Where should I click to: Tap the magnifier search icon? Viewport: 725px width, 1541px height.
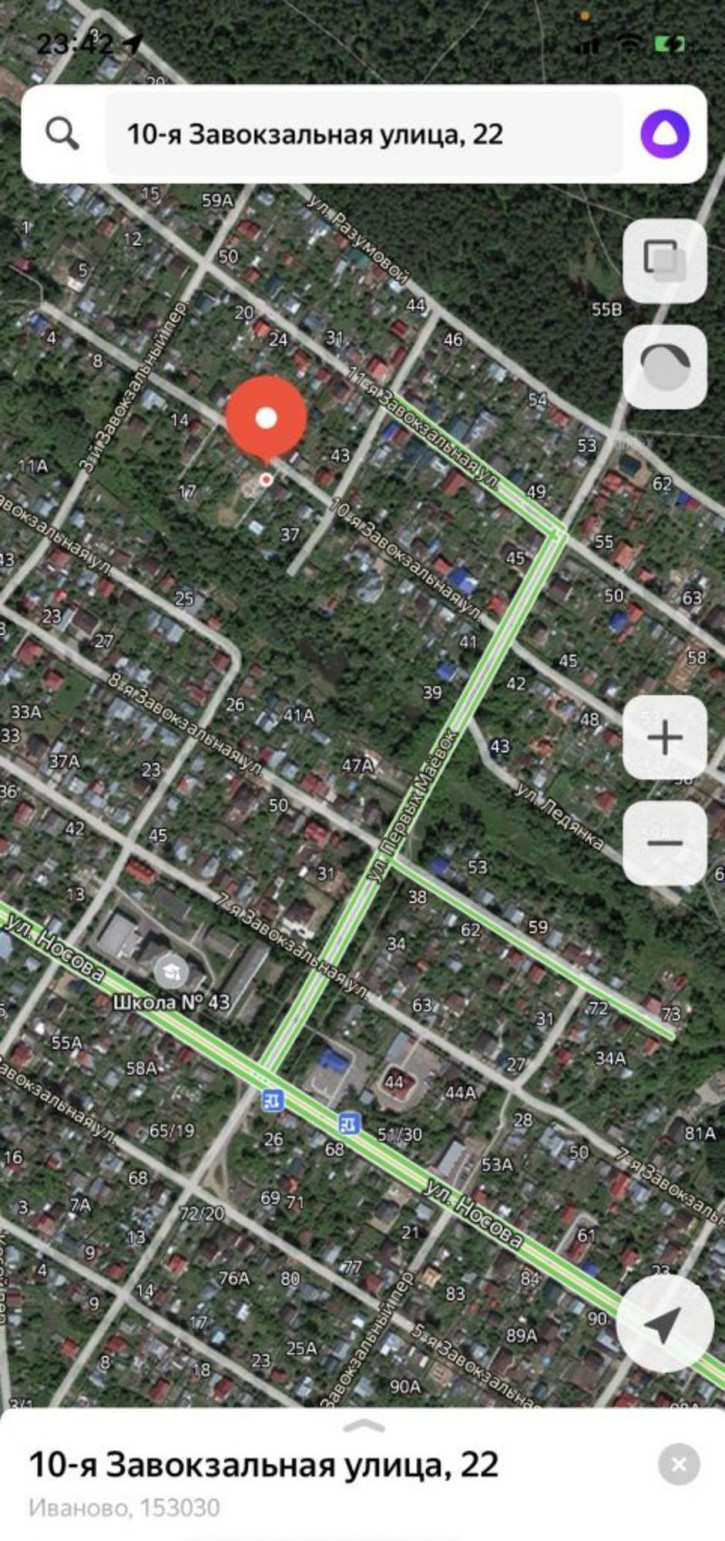(x=63, y=133)
